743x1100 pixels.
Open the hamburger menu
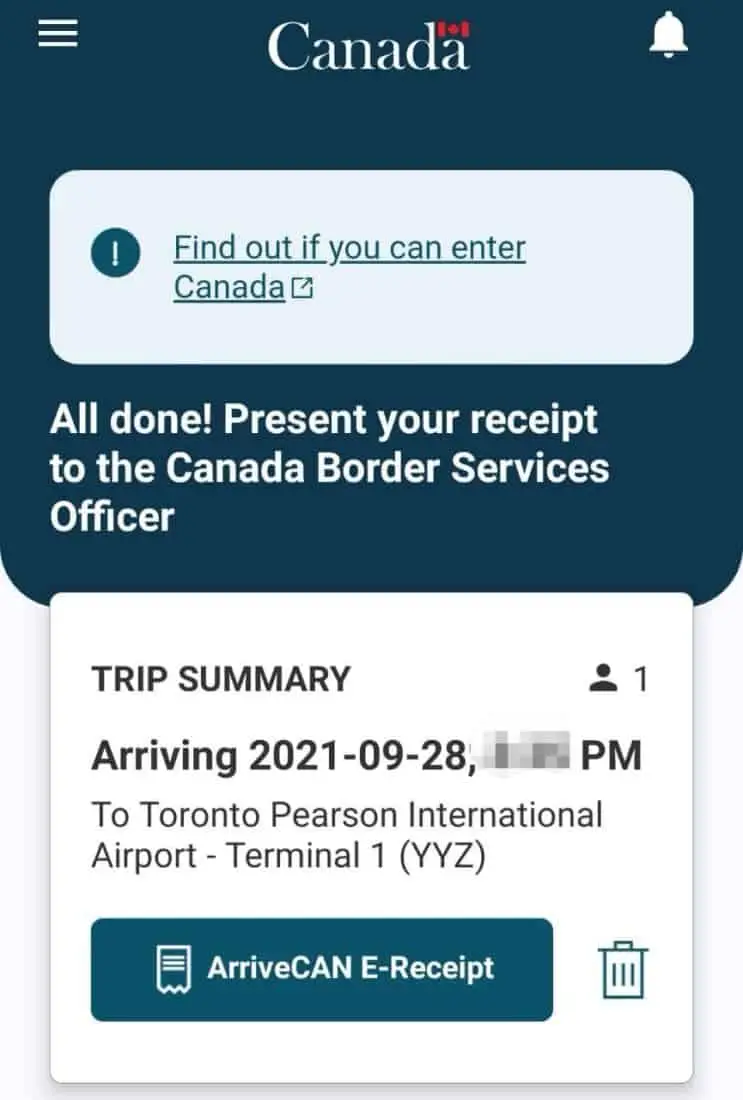click(x=57, y=34)
